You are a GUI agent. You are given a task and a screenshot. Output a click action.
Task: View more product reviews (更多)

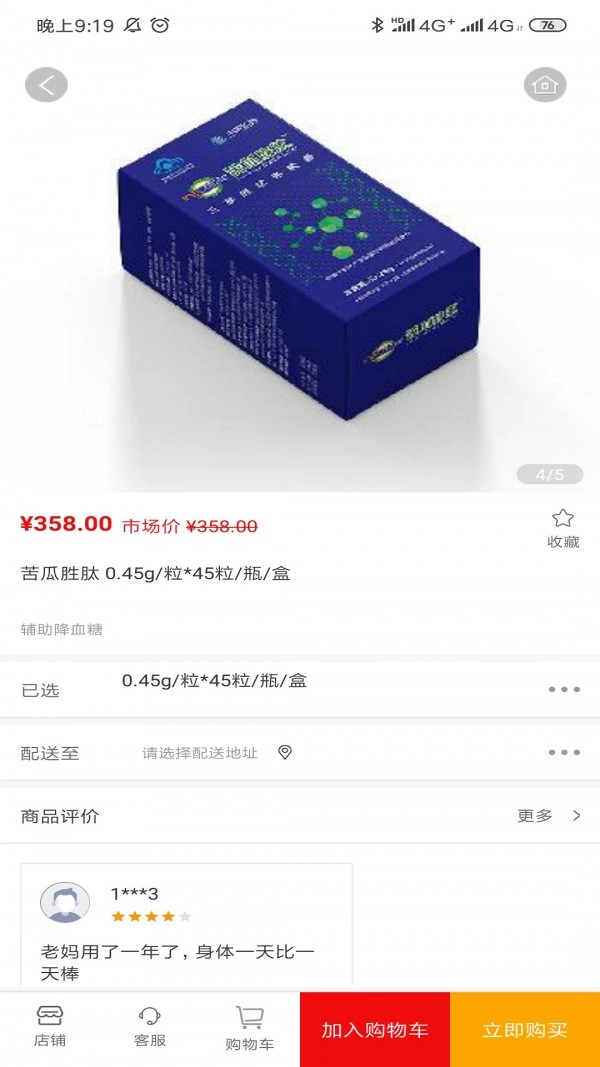pyautogui.click(x=548, y=816)
